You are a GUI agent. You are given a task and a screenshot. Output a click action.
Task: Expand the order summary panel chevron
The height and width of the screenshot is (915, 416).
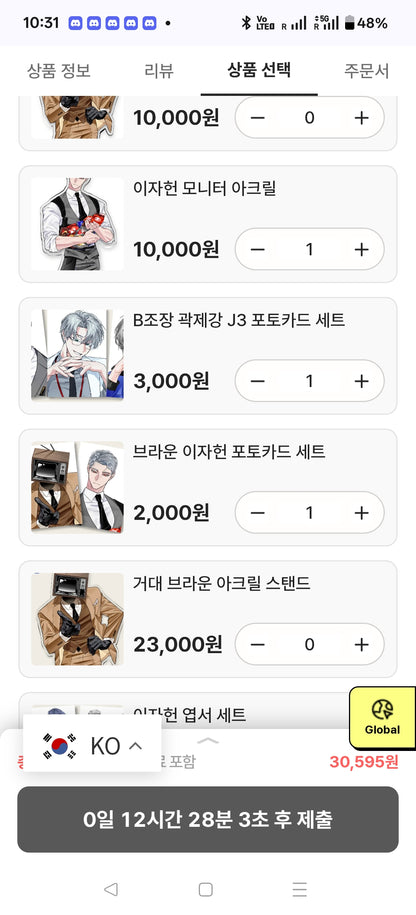point(208,741)
